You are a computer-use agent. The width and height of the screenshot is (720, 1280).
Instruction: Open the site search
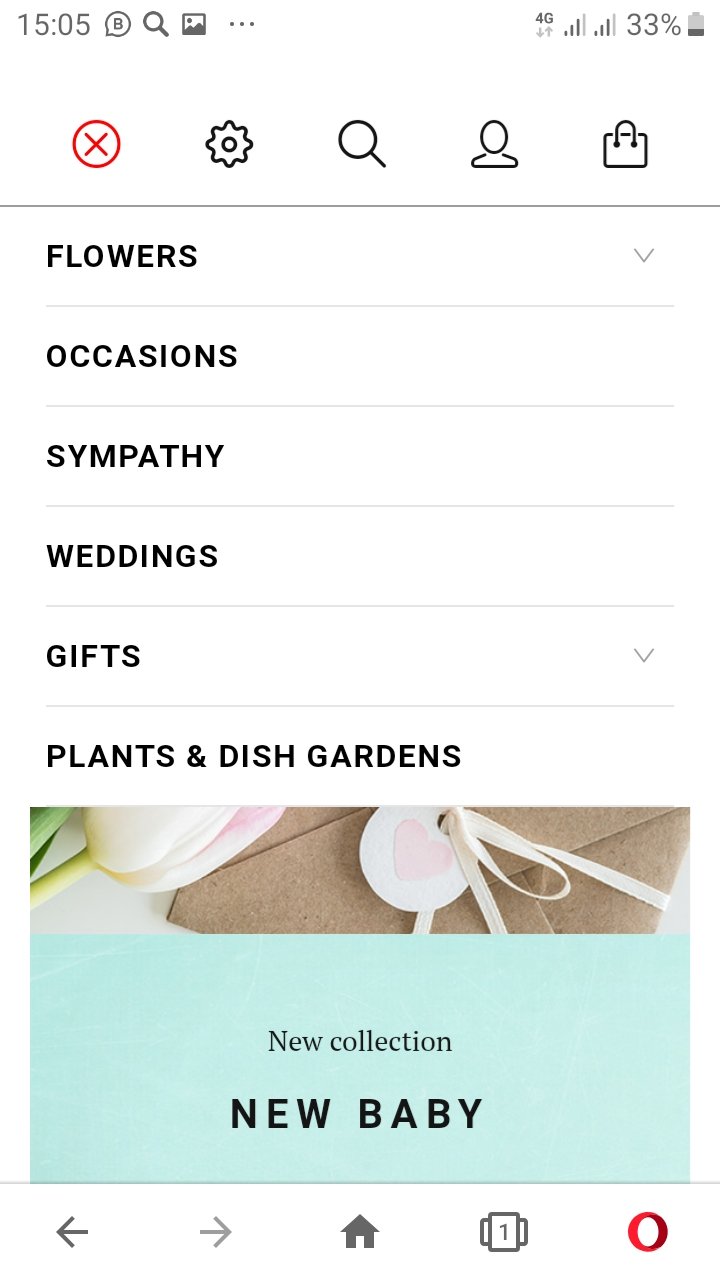(361, 146)
